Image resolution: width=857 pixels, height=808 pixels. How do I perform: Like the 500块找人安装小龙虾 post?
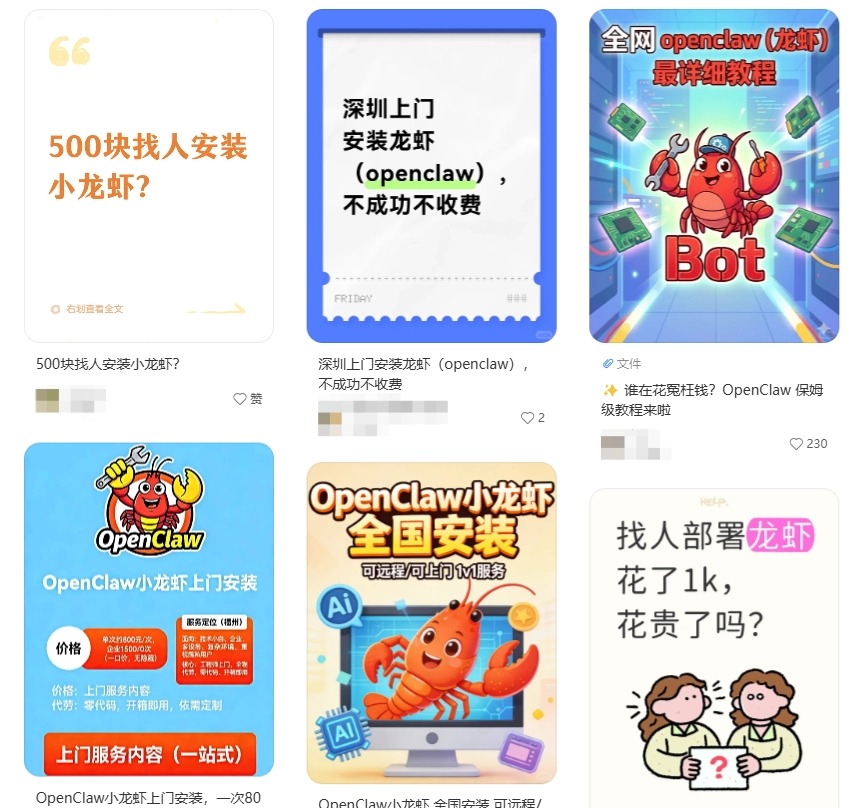240,399
